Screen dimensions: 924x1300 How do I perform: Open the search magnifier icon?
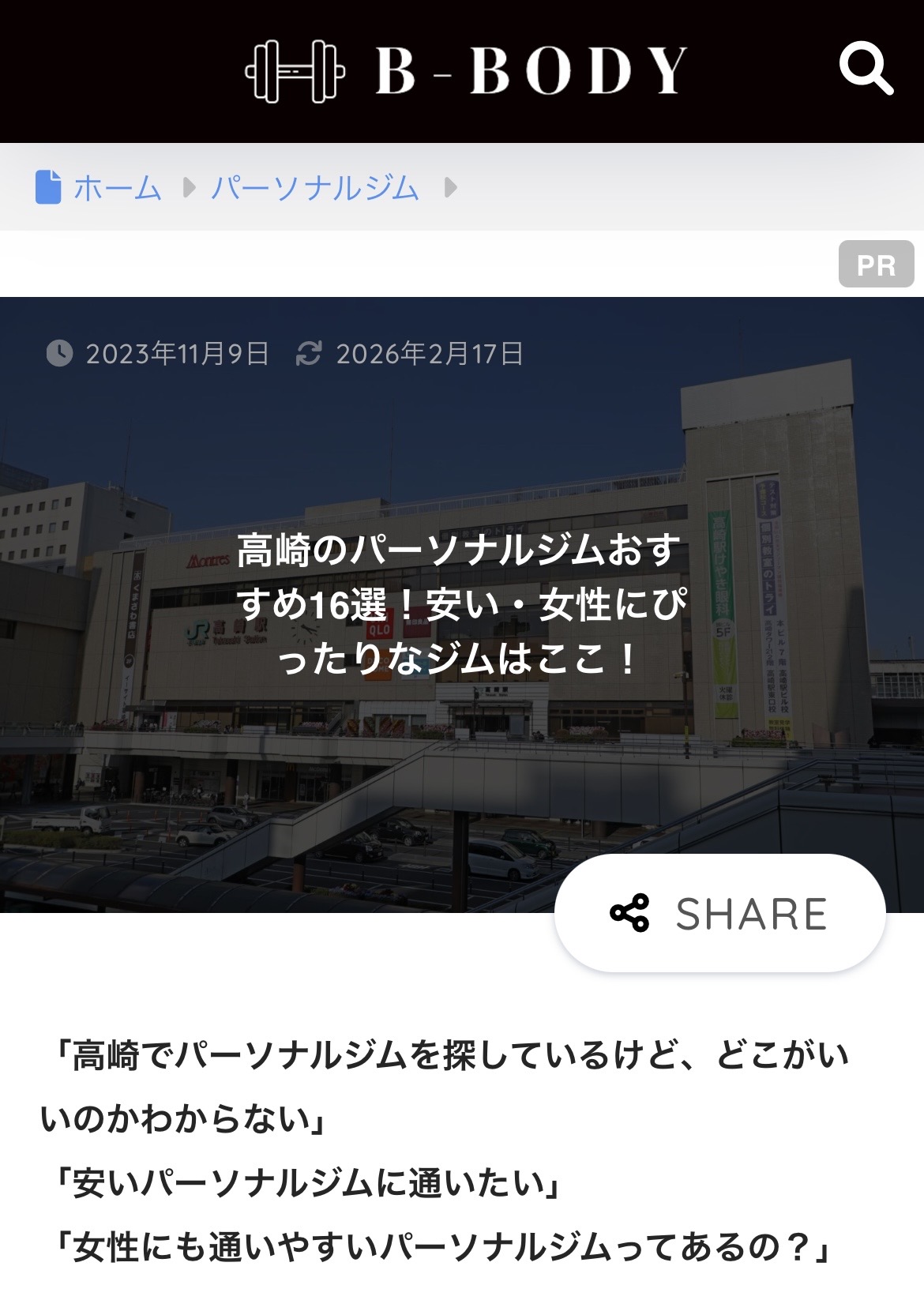pyautogui.click(x=866, y=70)
